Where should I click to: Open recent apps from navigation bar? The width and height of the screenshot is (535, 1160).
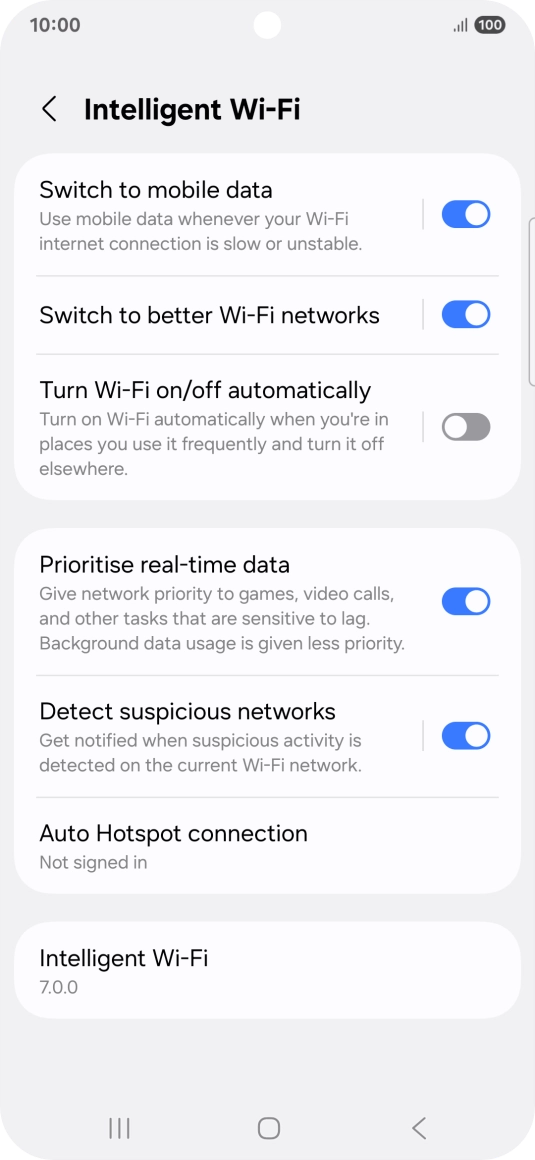click(119, 1128)
